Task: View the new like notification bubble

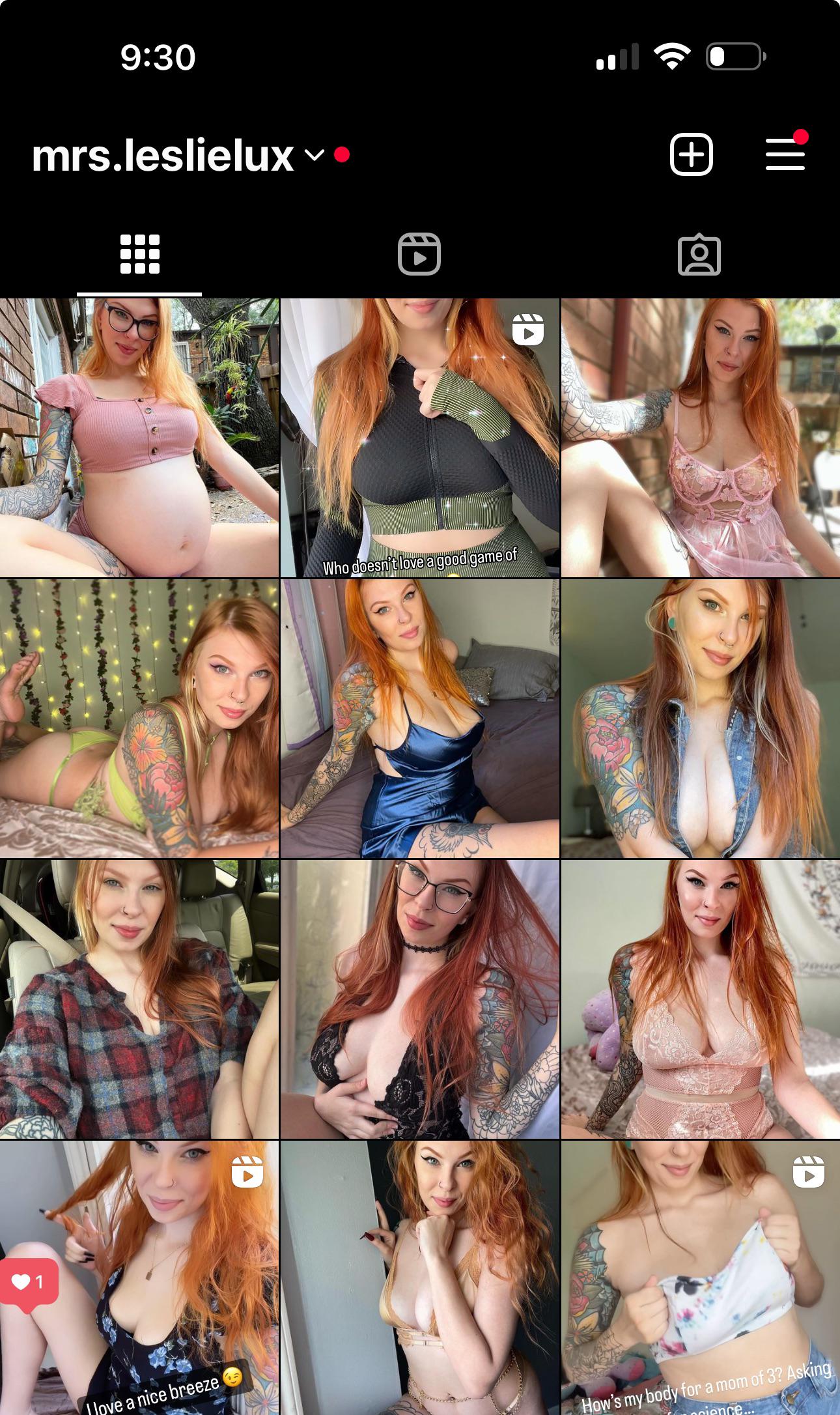Action: click(29, 1282)
